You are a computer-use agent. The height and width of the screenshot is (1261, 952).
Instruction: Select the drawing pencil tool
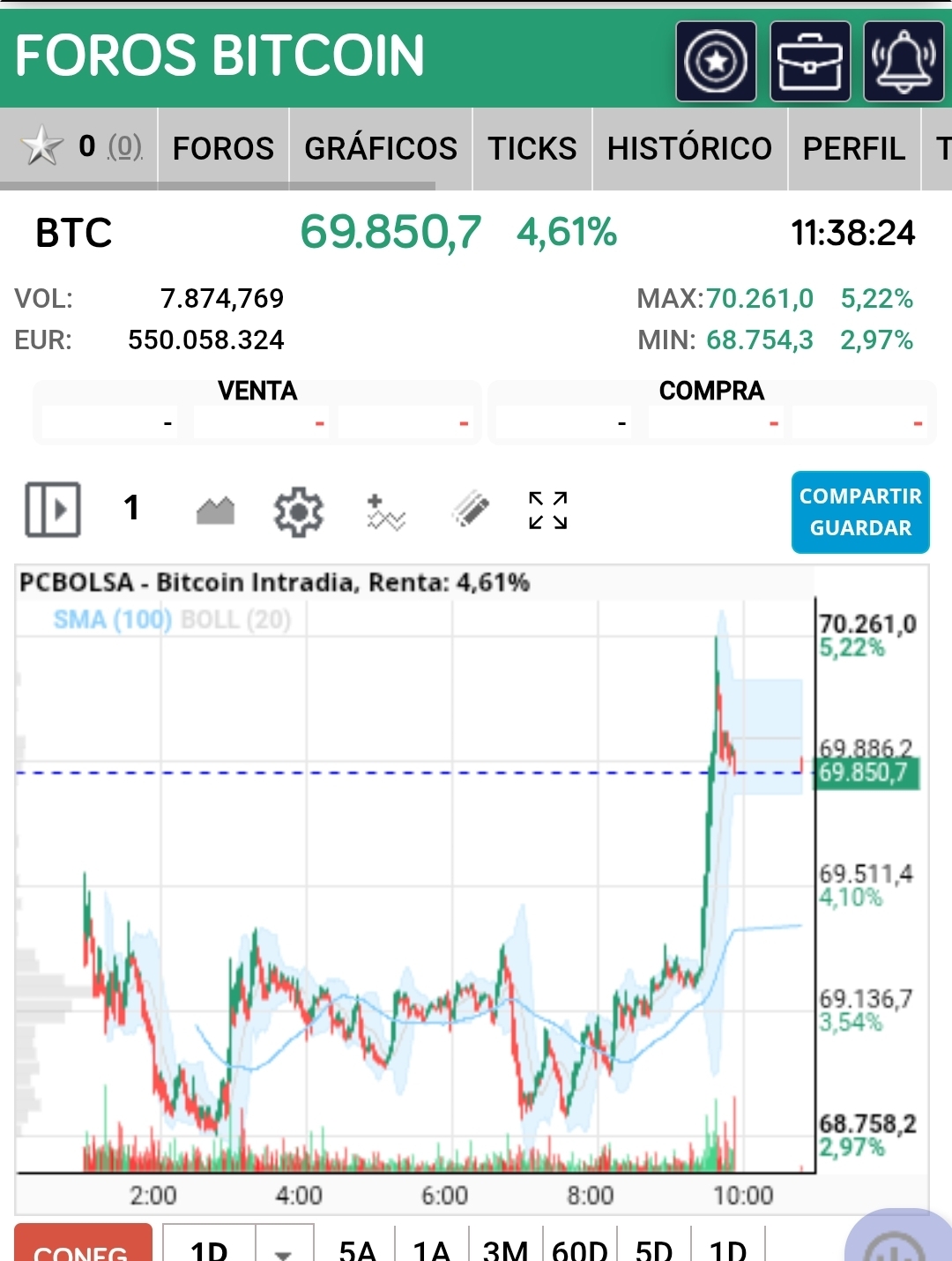471,509
